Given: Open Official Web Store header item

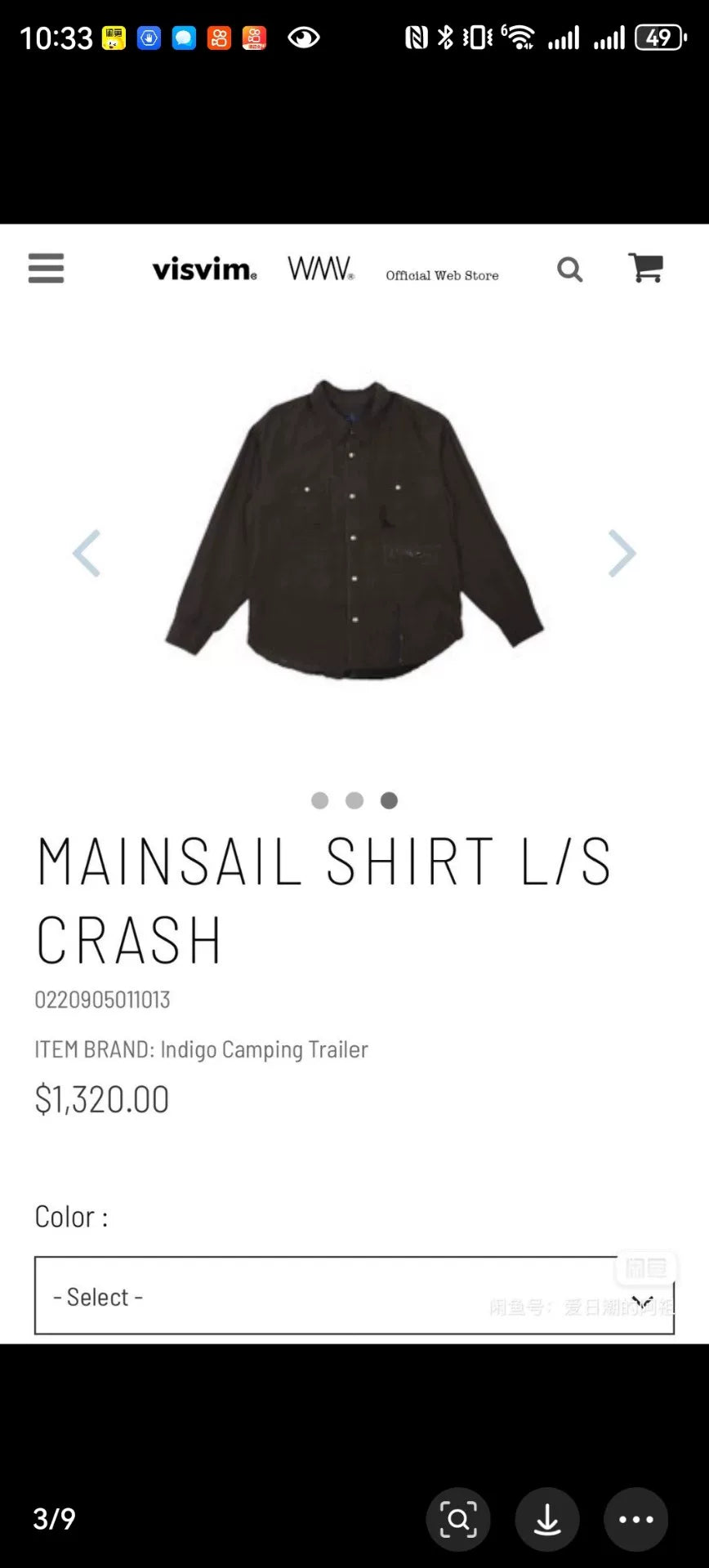Looking at the screenshot, I should click(442, 275).
